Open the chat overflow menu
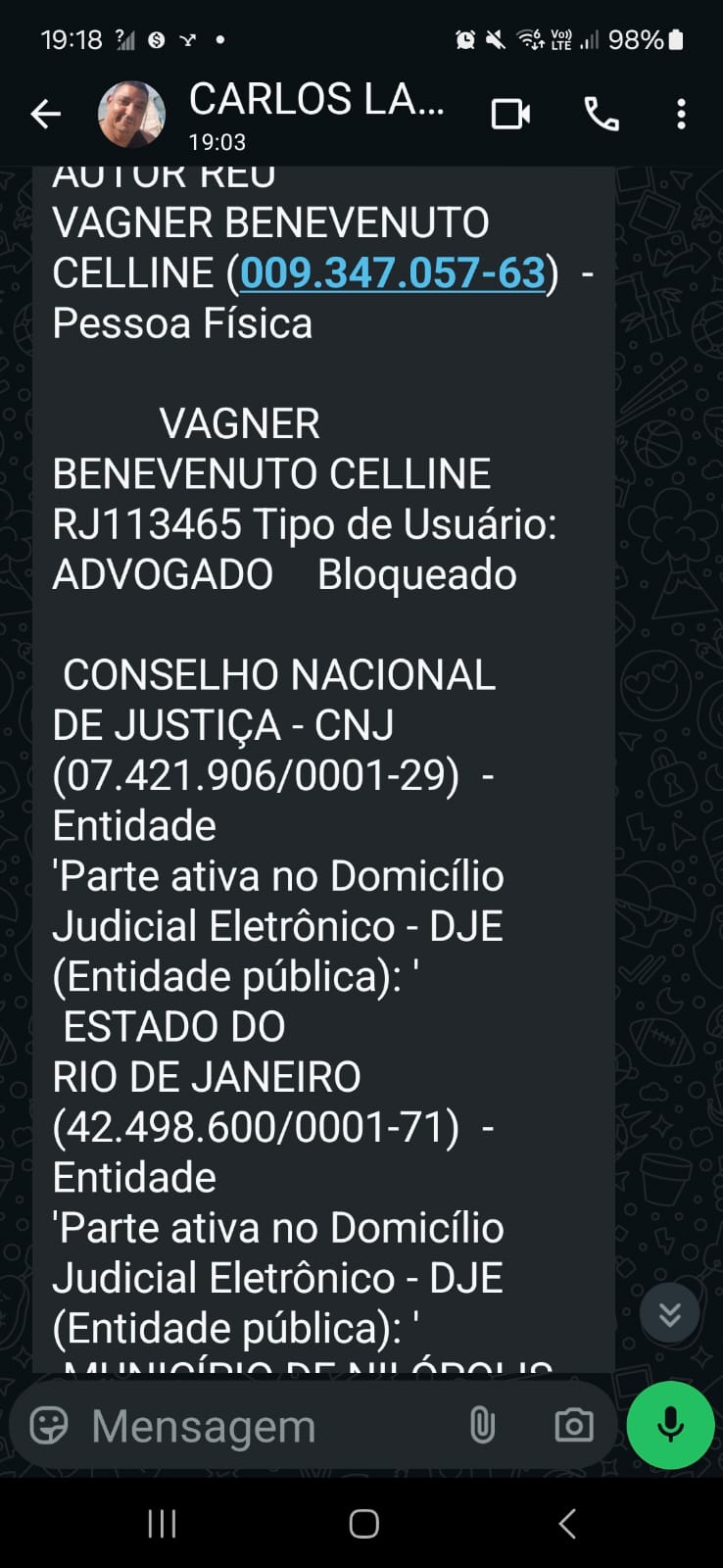Viewport: 723px width, 1568px height. point(681,115)
